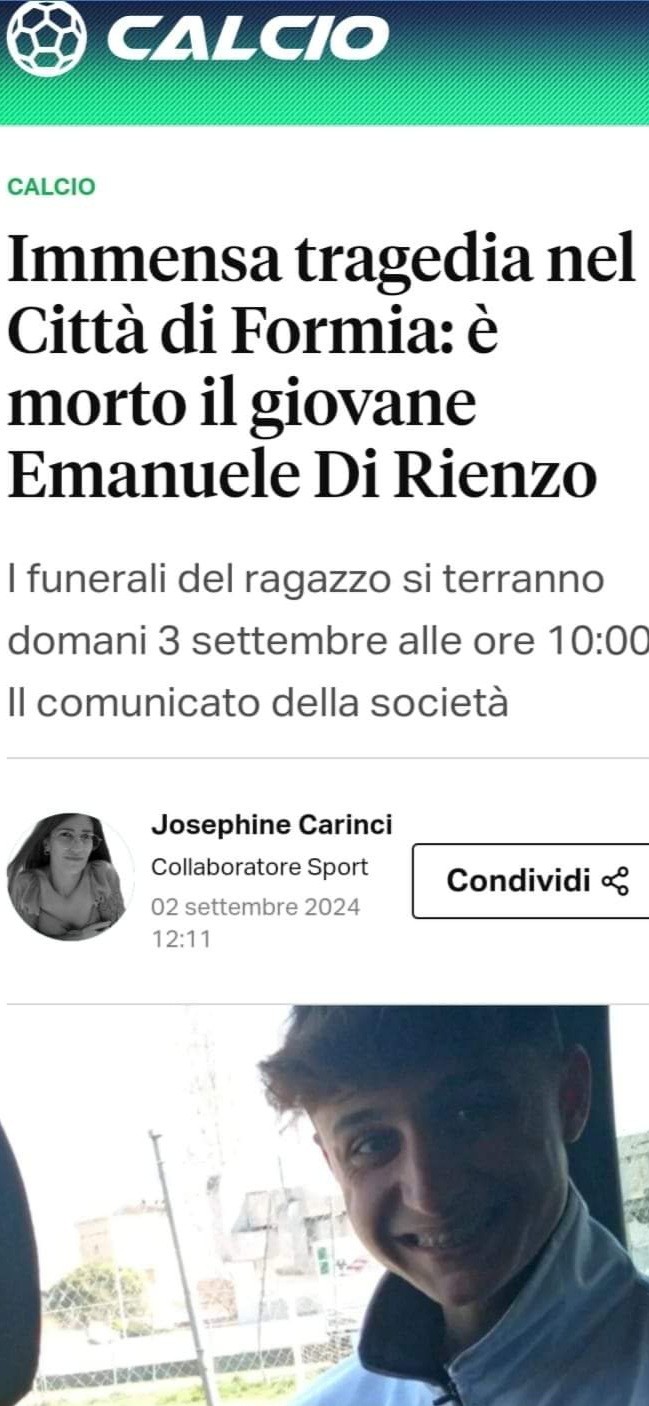This screenshot has width=649, height=1406.
Task: Open author Josephine Carinci's profile
Action: tap(271, 825)
